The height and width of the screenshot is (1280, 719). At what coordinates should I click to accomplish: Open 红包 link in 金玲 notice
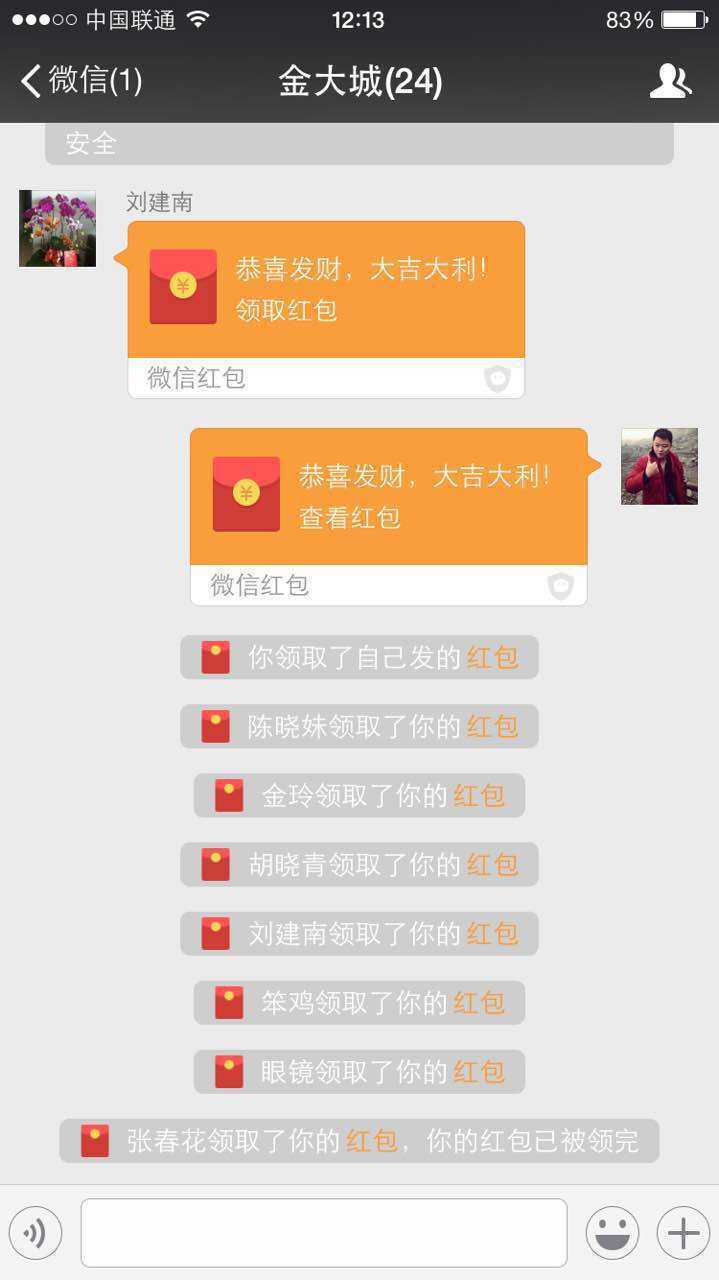click(x=479, y=796)
